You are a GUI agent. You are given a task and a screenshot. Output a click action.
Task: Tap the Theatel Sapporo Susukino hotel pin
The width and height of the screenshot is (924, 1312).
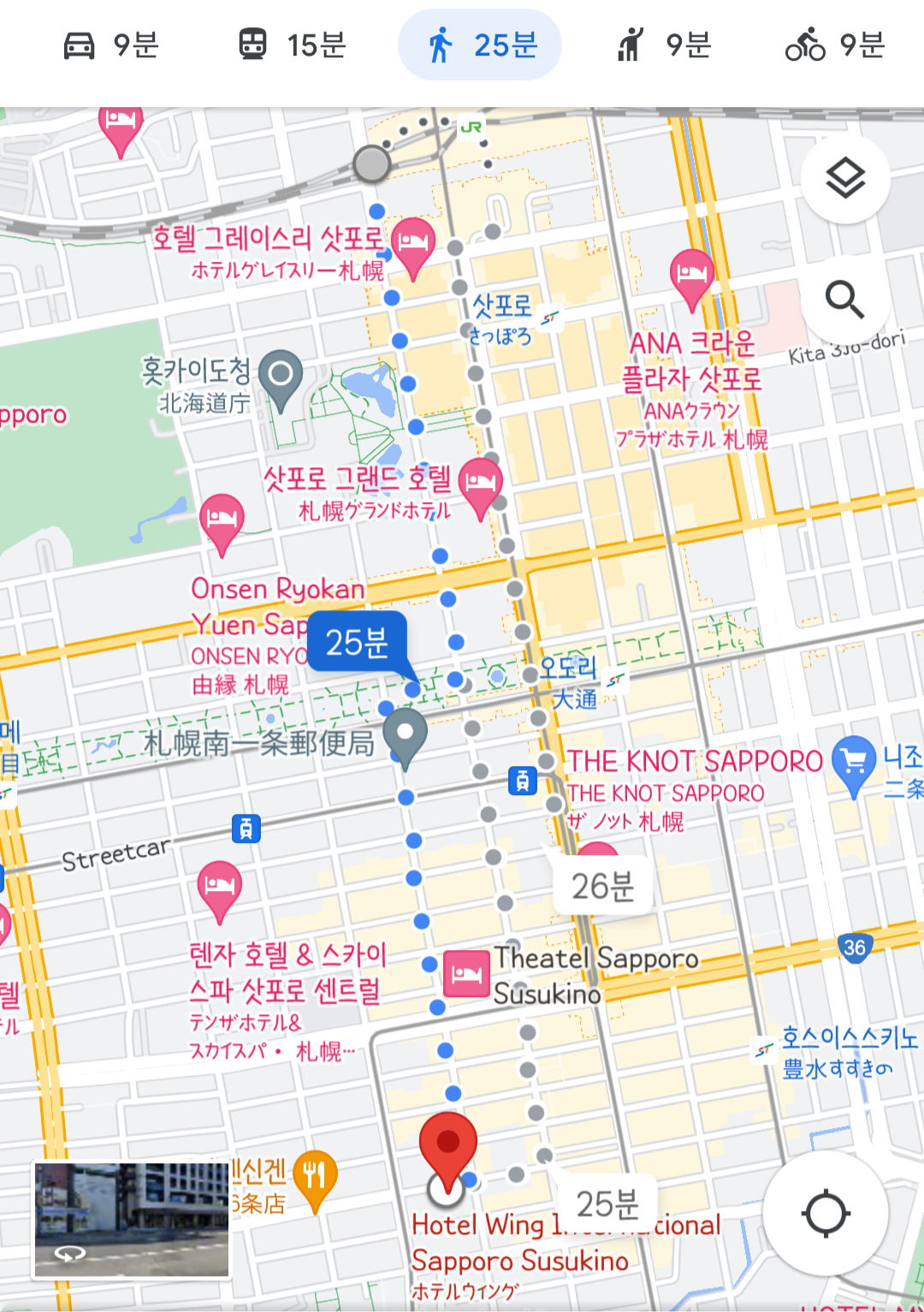pos(466,974)
